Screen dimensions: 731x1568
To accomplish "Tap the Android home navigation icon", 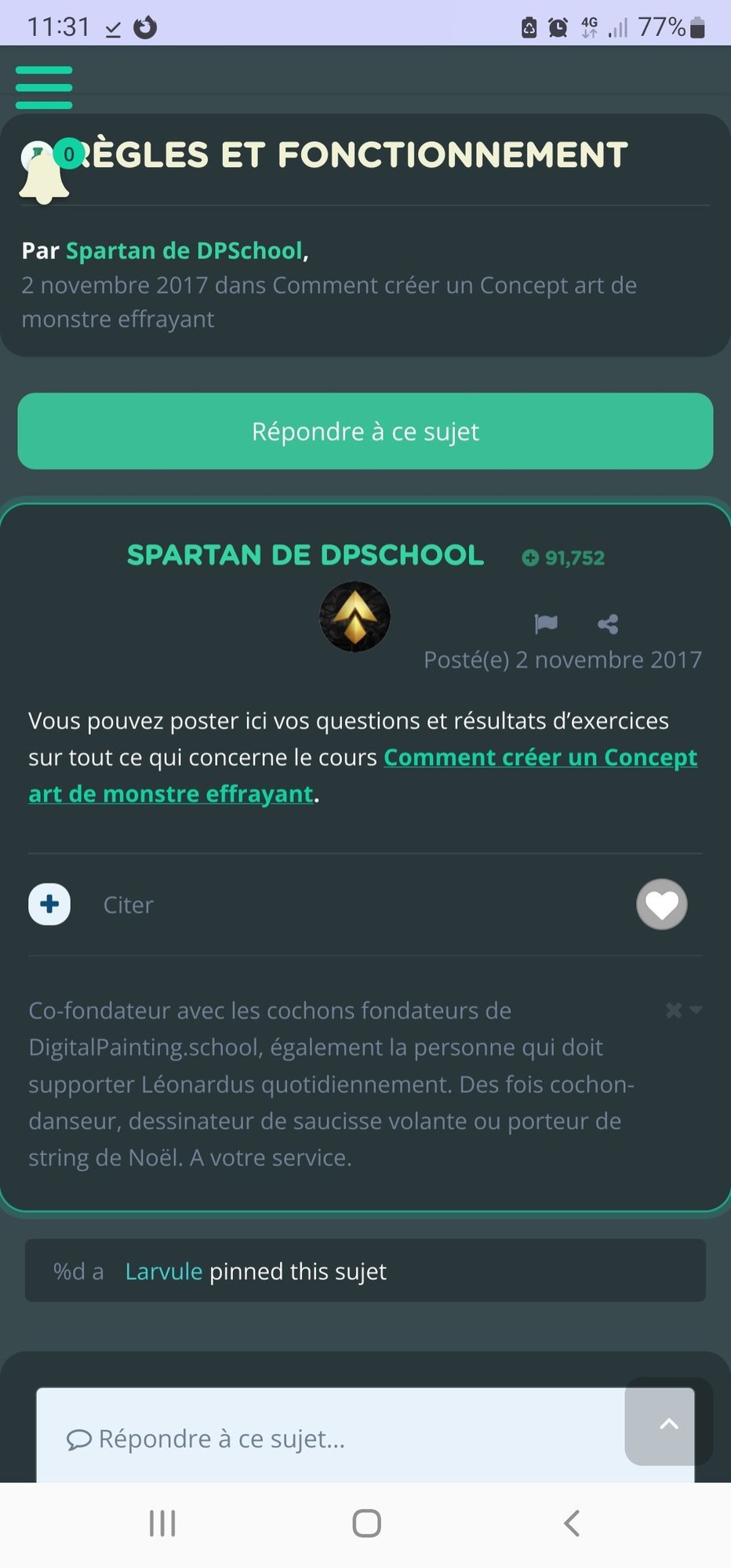I will (x=365, y=1523).
